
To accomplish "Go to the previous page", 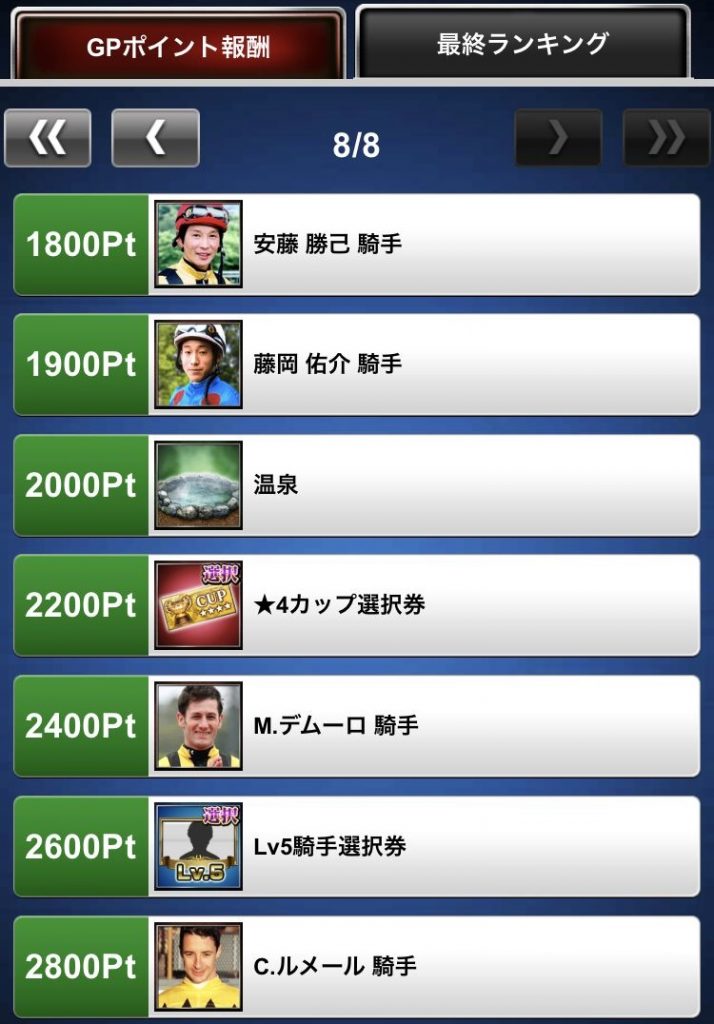I will tap(155, 138).
